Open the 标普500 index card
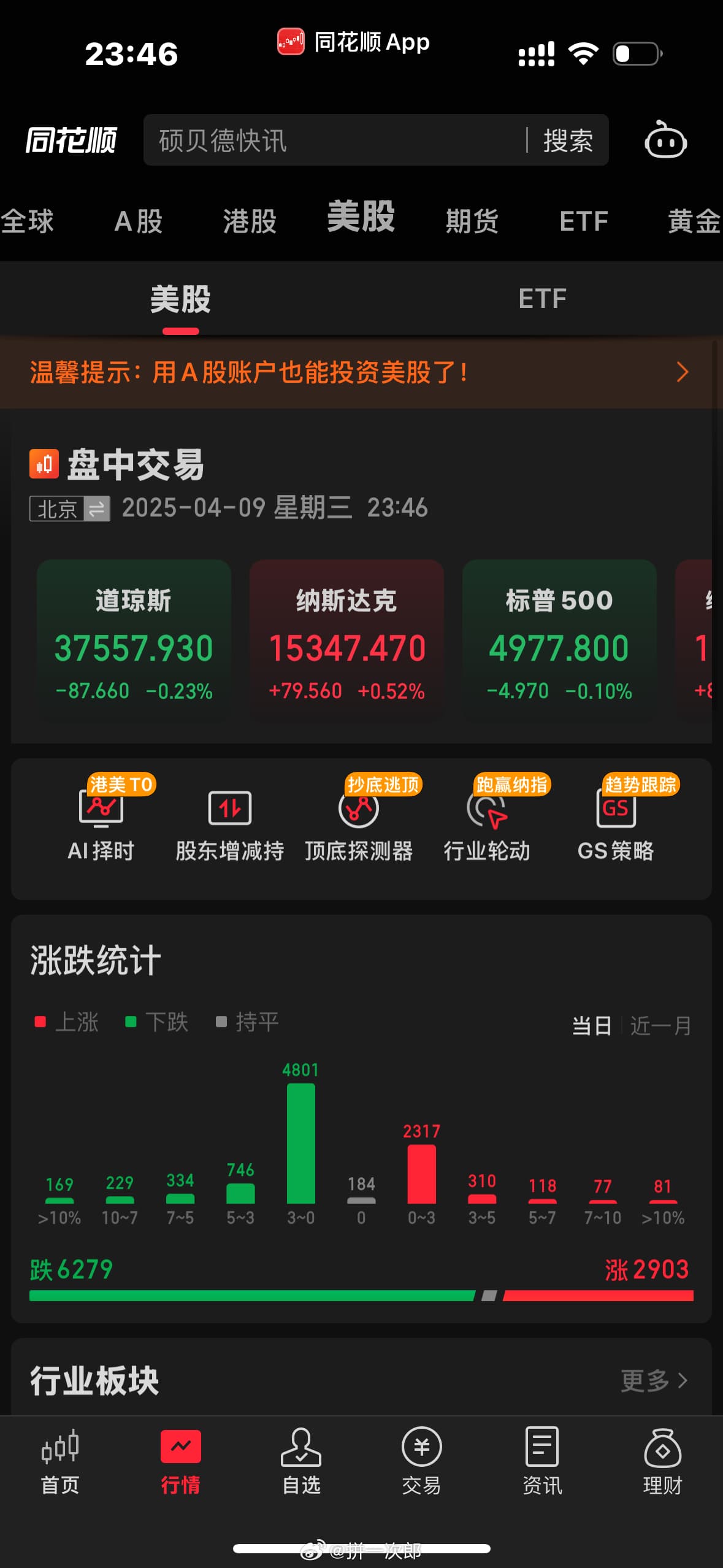The height and width of the screenshot is (1568, 723). click(x=559, y=640)
